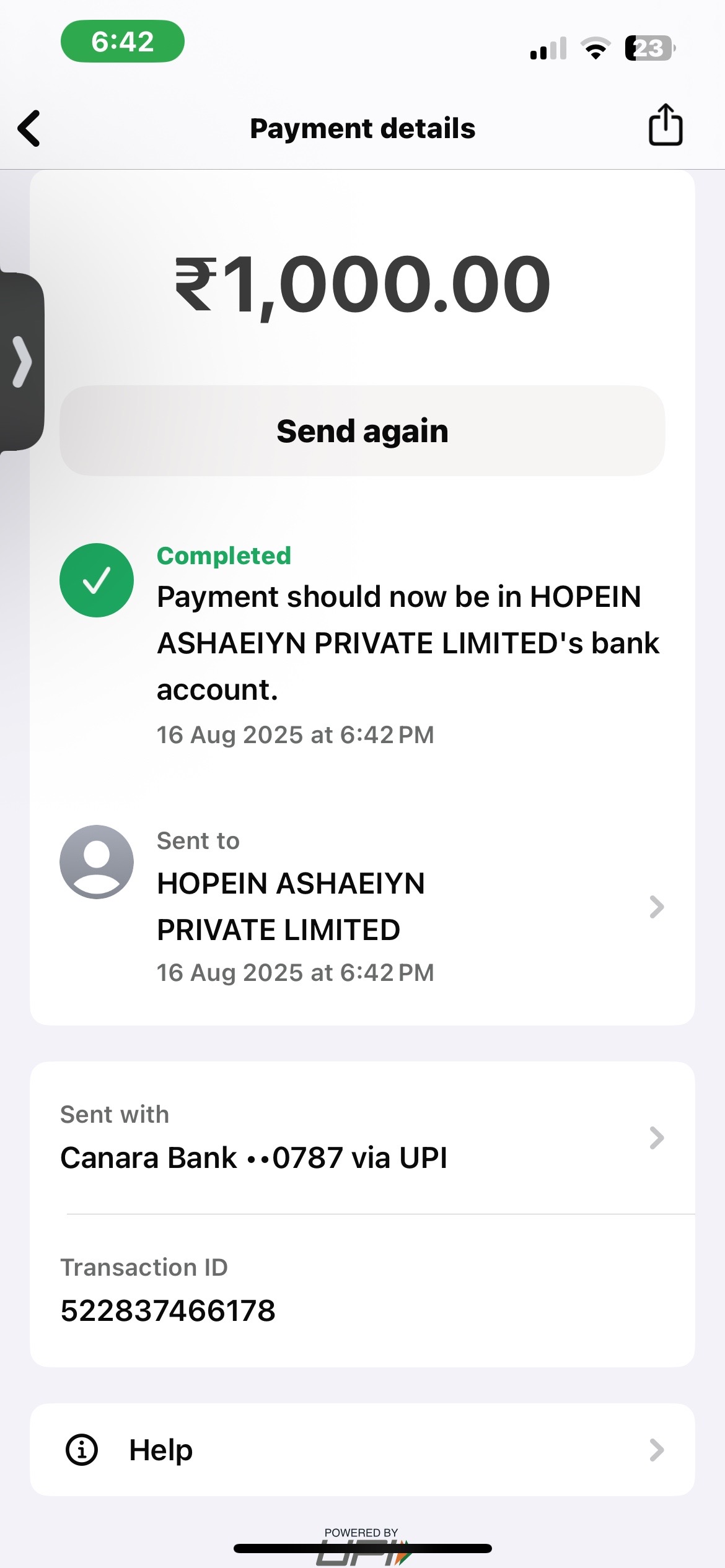Screen dimensions: 725x1568
Task: Open the Canara Bank Sent with row
Action: coord(362,1138)
